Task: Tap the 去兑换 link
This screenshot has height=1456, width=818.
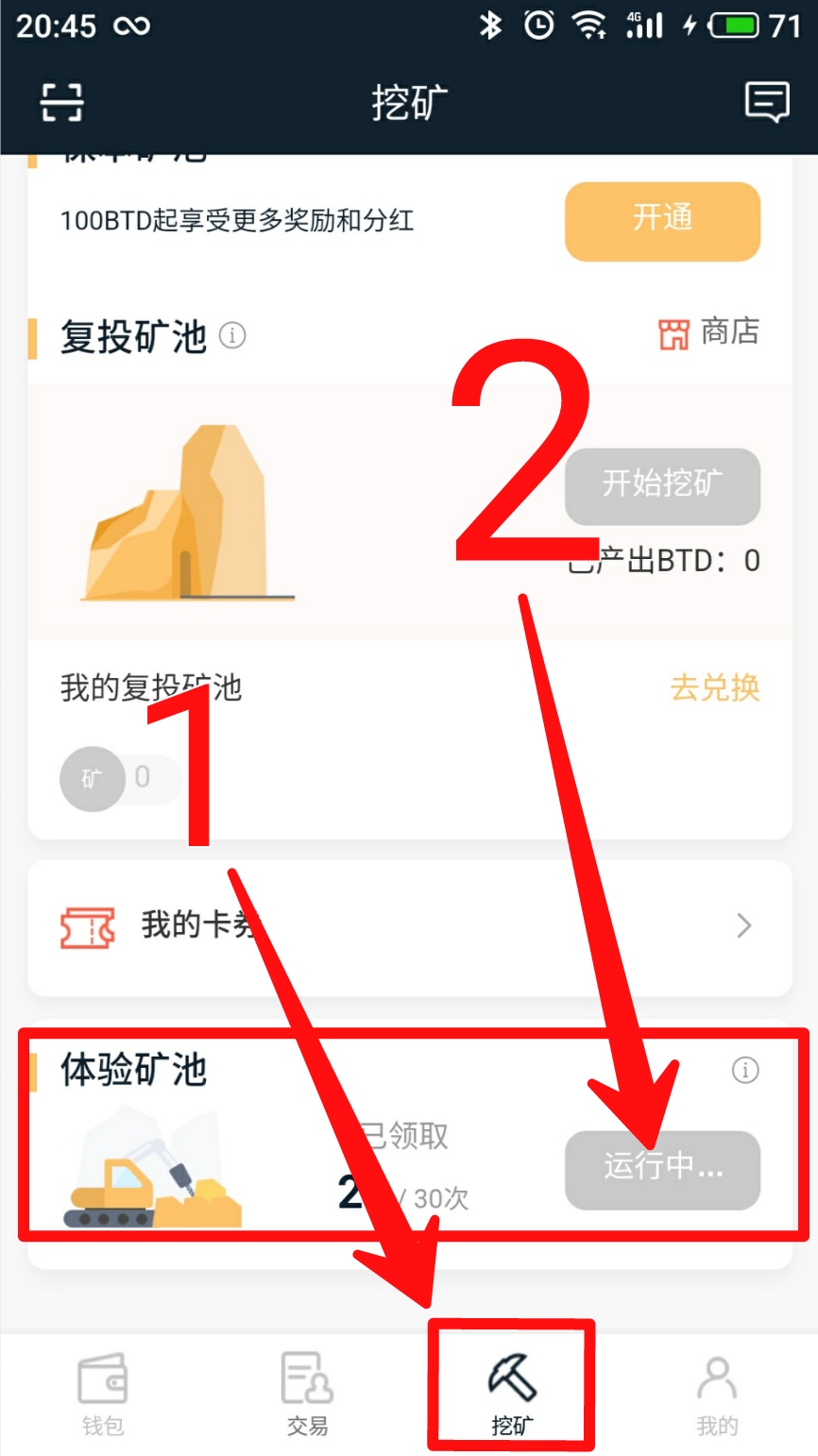Action: (714, 687)
